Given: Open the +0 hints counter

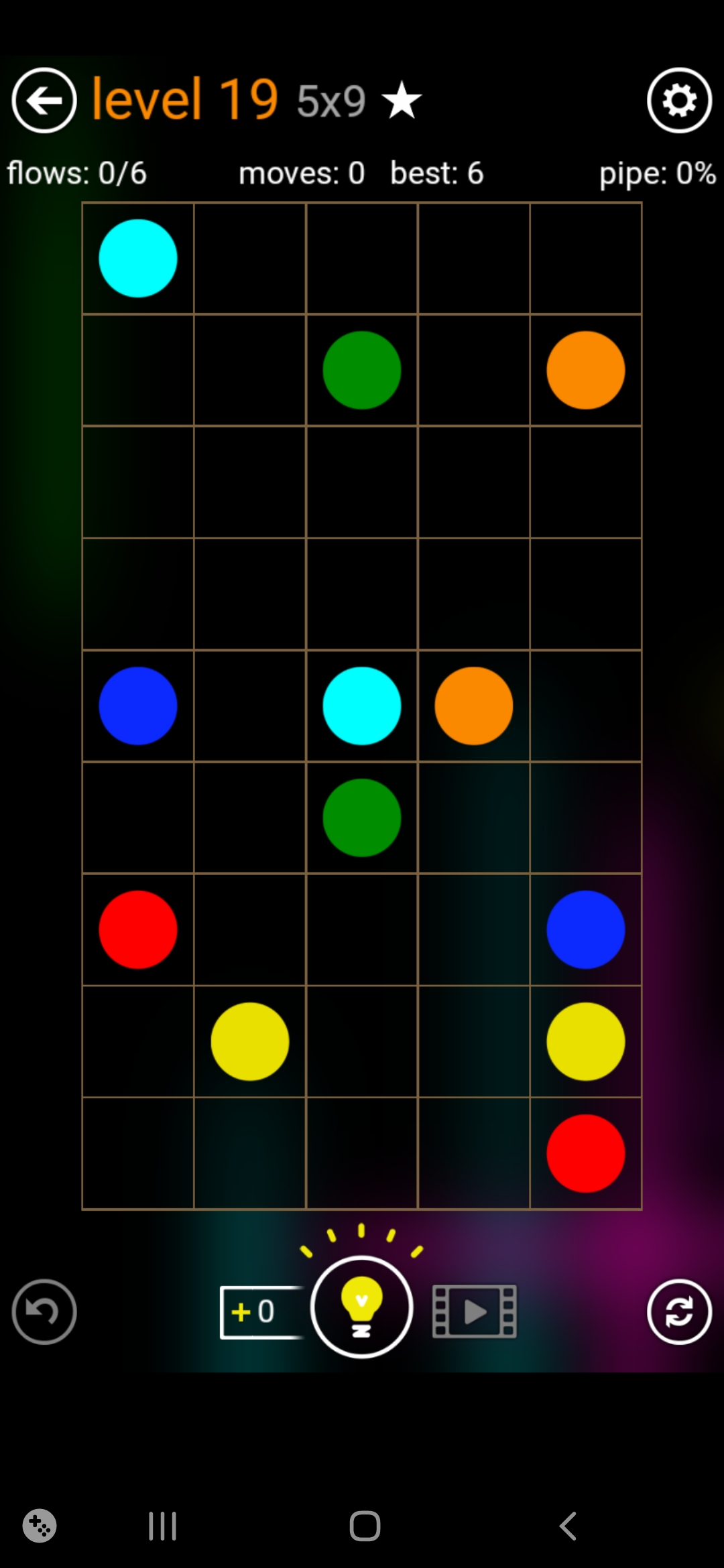Looking at the screenshot, I should [258, 1312].
